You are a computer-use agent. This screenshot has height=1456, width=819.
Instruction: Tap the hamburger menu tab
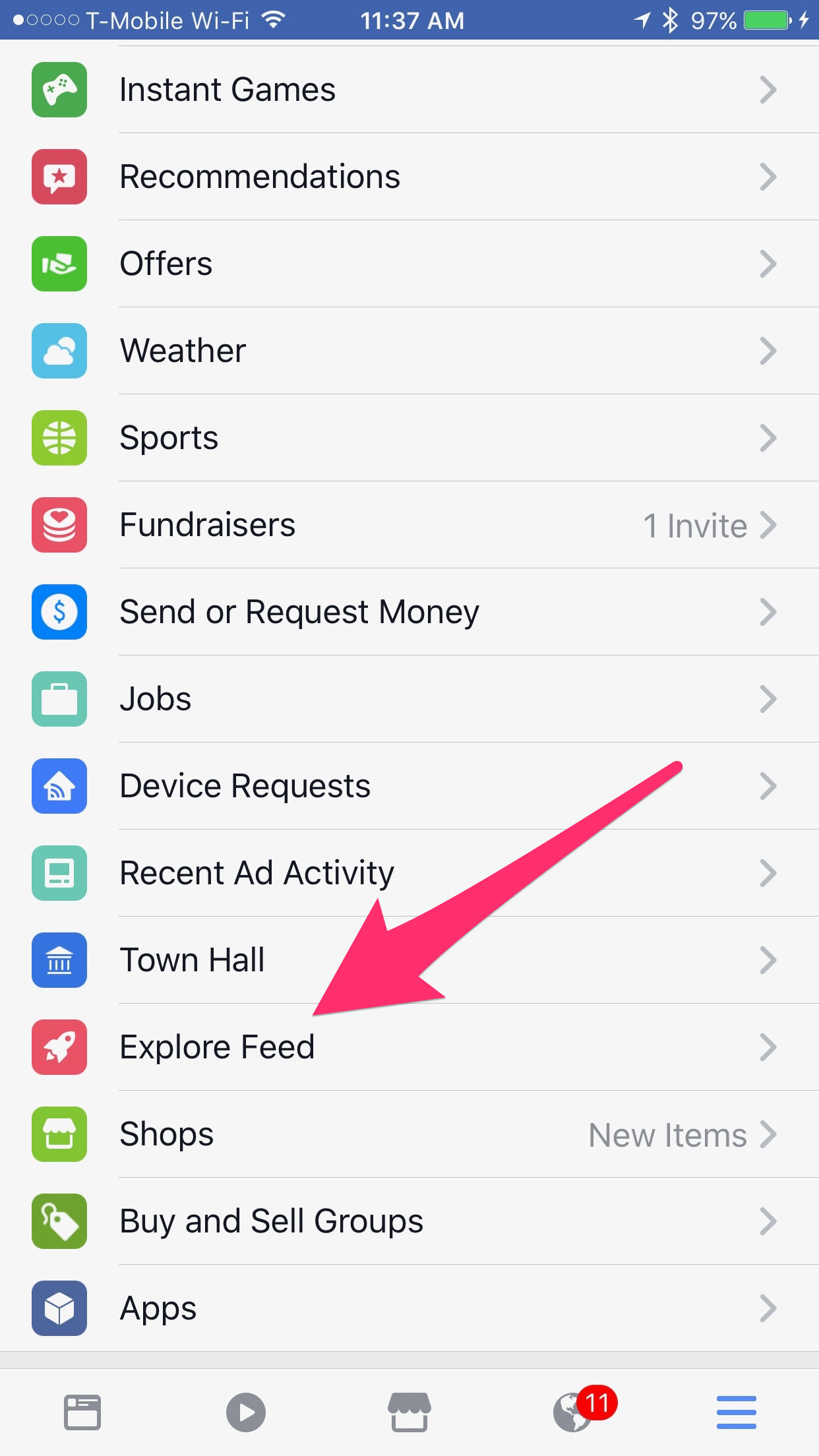(737, 1412)
